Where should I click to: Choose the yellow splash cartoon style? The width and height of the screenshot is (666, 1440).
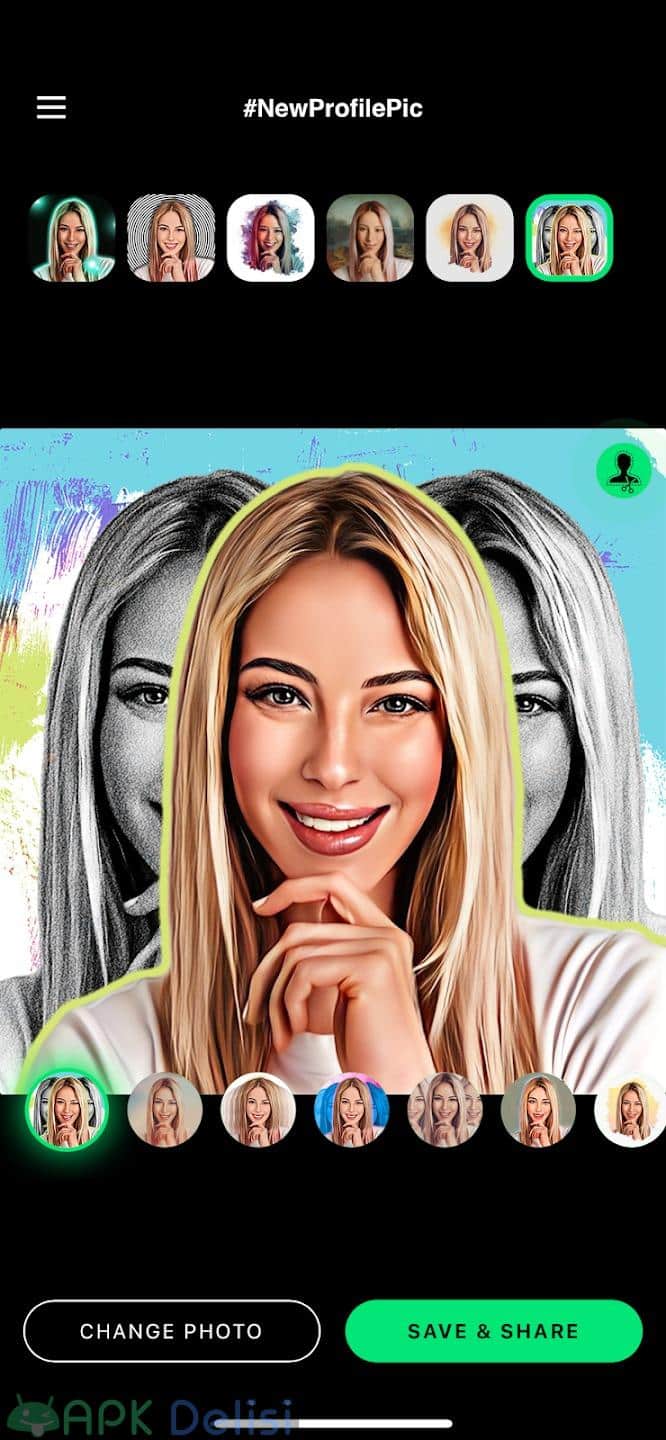tap(469, 238)
